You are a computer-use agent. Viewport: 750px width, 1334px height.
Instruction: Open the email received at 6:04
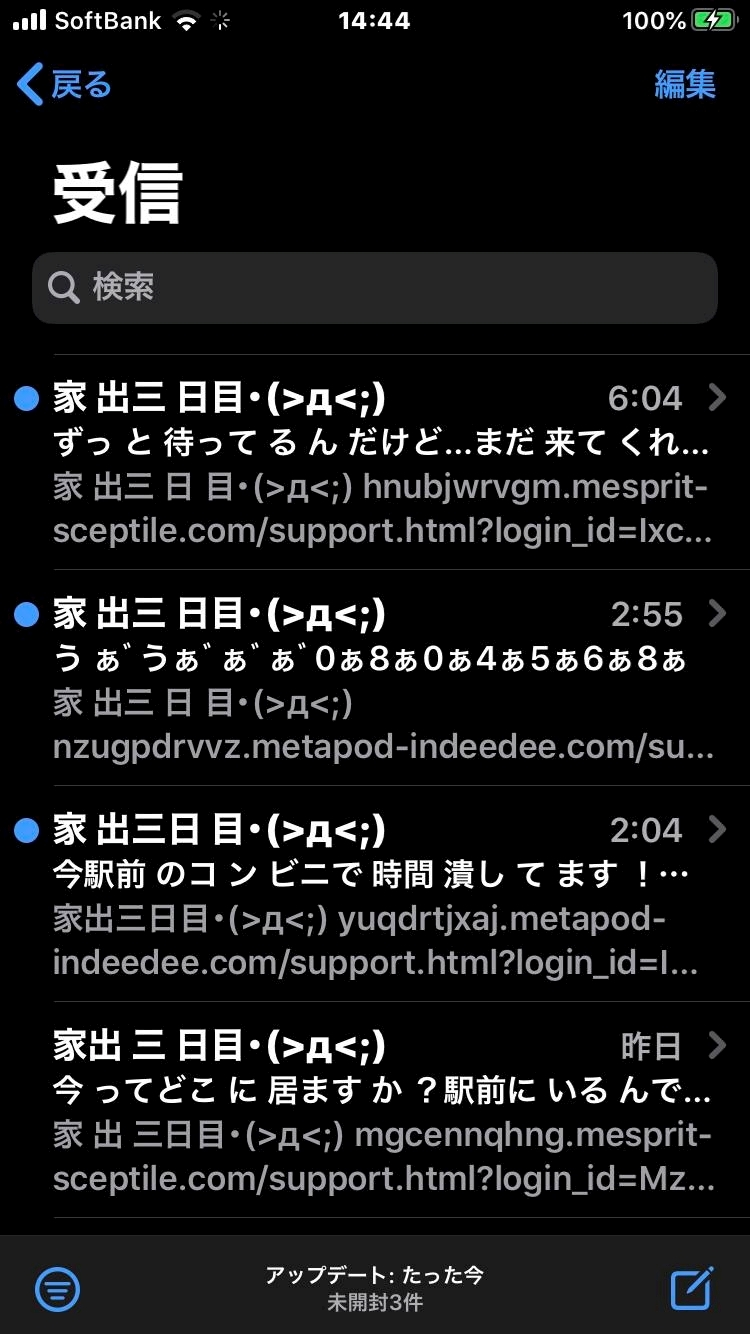(380, 464)
